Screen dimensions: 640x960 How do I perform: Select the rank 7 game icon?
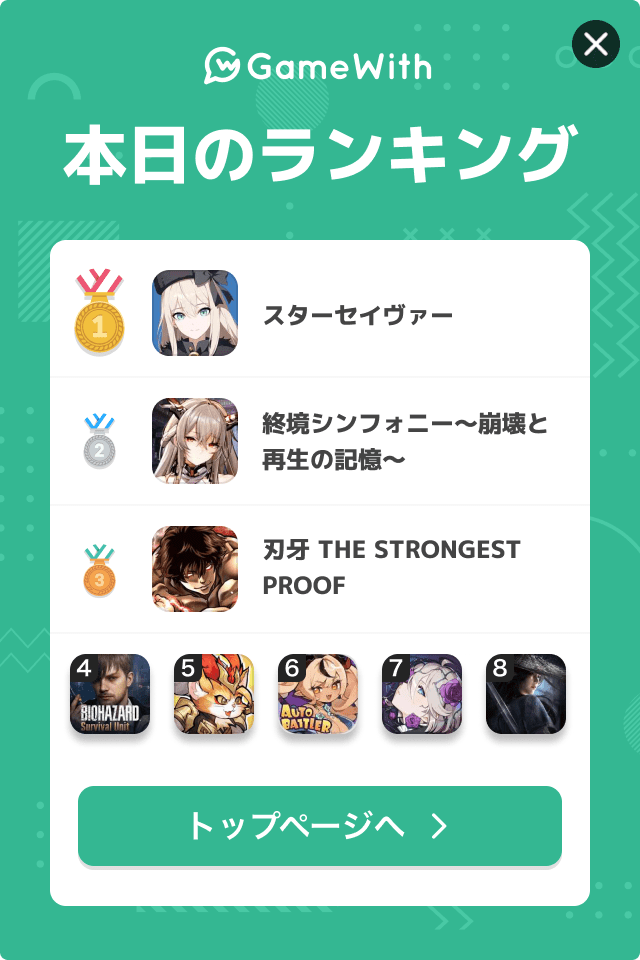(422, 694)
